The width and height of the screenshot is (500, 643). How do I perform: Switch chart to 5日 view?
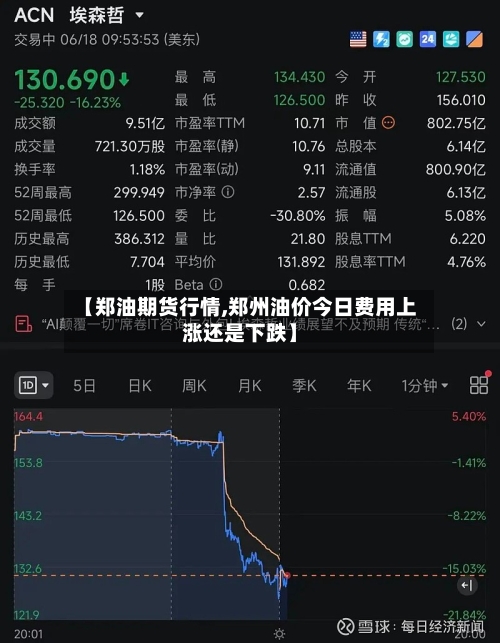(x=84, y=386)
